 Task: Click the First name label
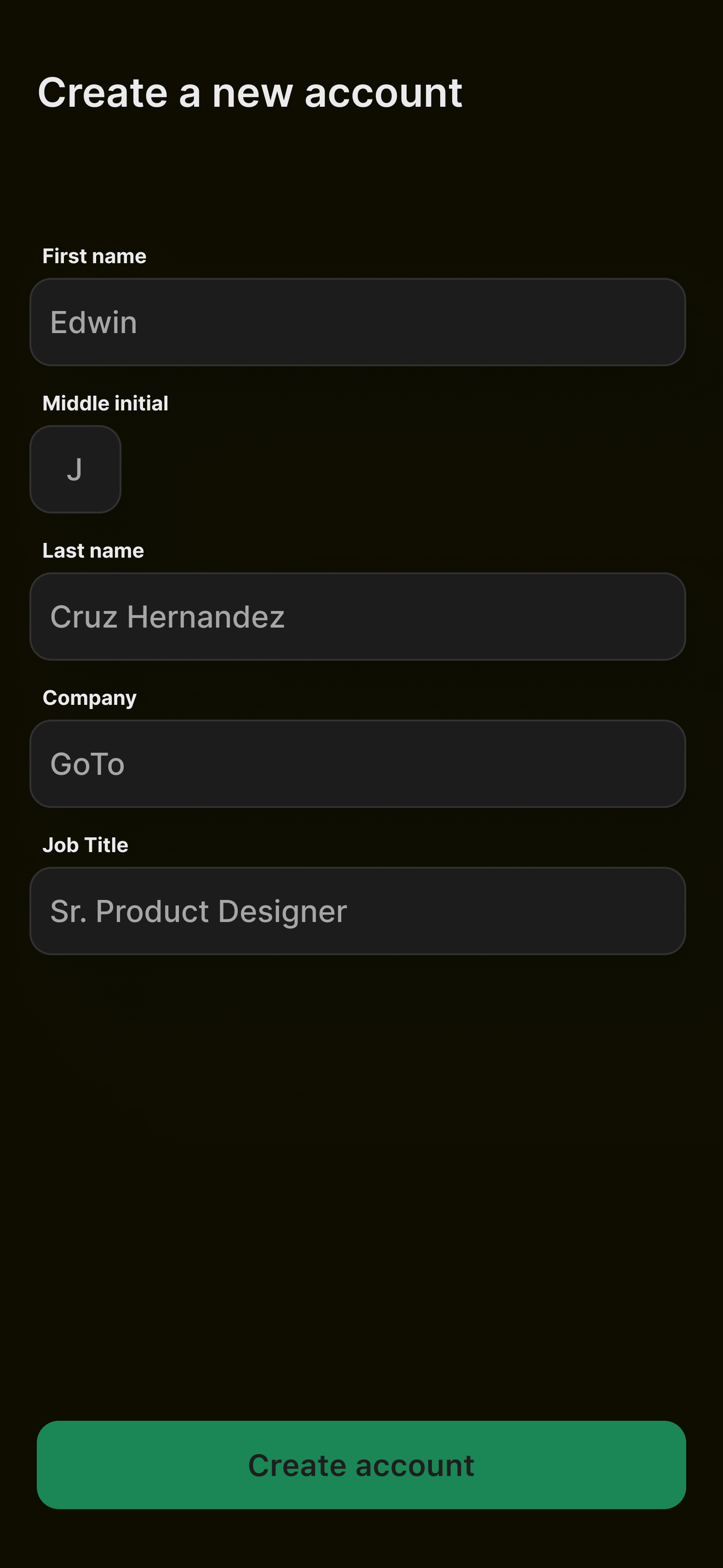94,256
